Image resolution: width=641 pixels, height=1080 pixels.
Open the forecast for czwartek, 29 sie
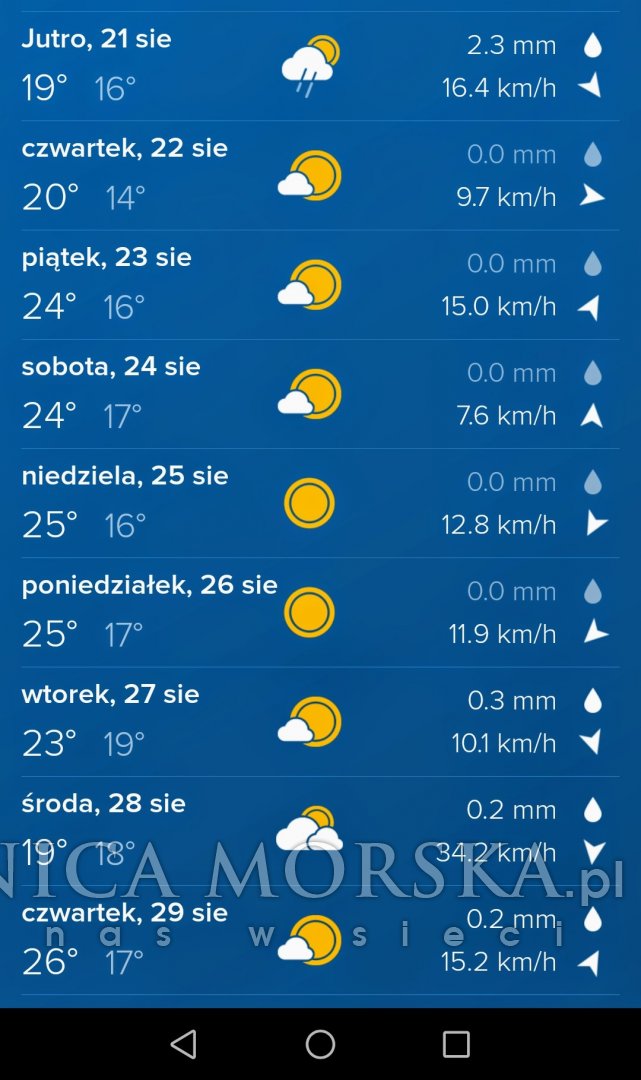pos(320,940)
